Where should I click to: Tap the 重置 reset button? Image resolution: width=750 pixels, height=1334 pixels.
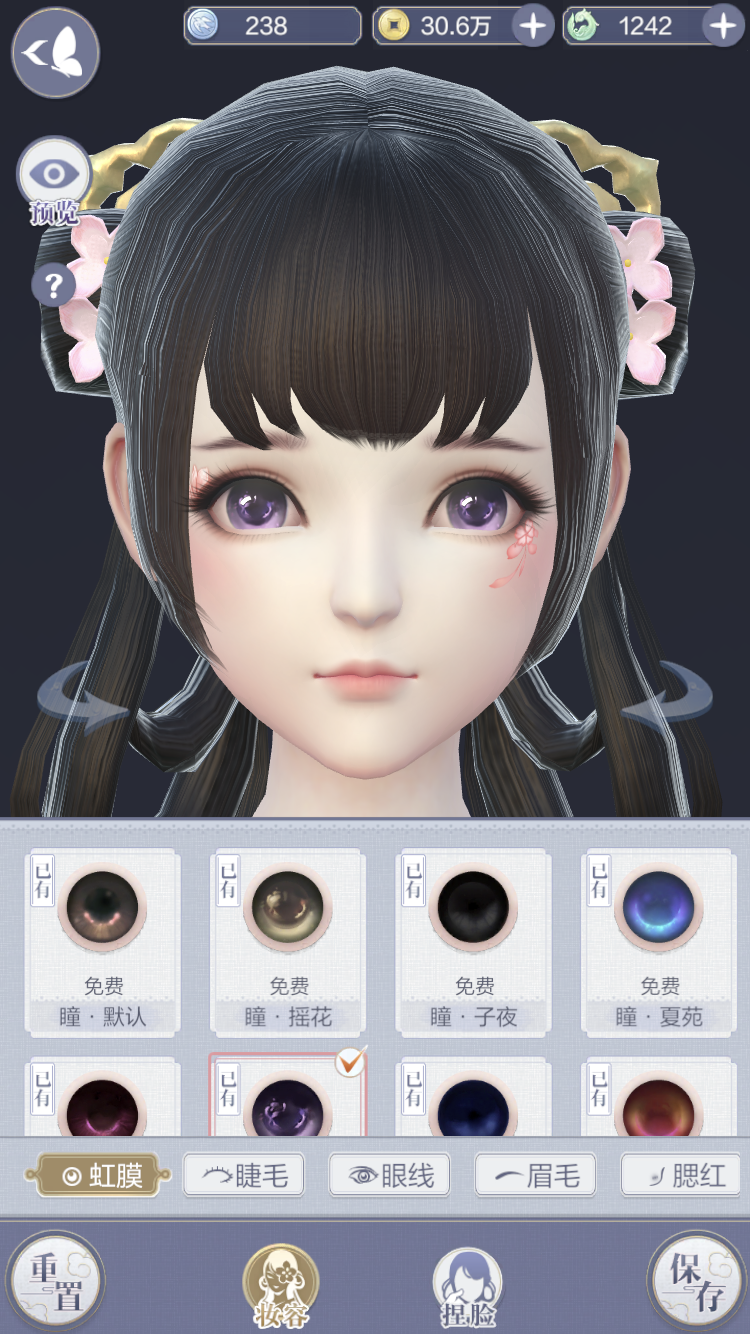[x=56, y=1283]
